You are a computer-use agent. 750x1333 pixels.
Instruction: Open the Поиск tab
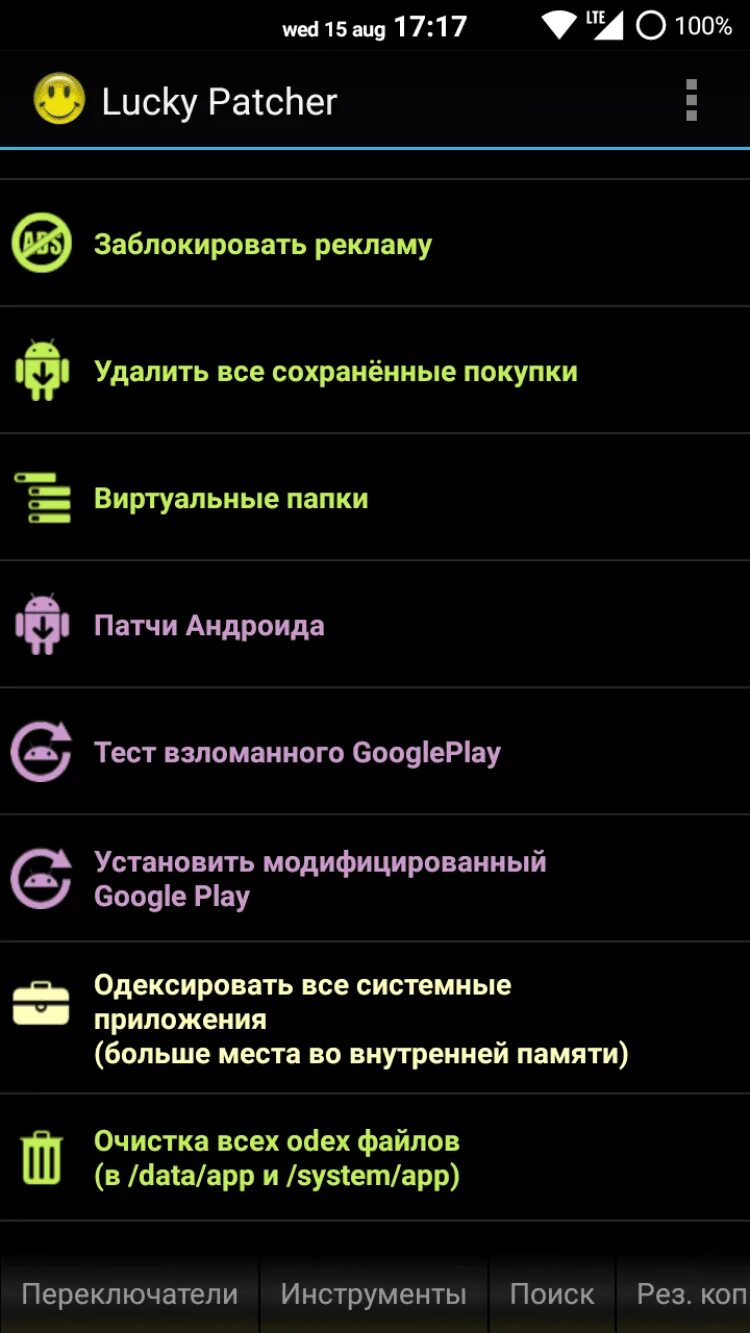552,1294
